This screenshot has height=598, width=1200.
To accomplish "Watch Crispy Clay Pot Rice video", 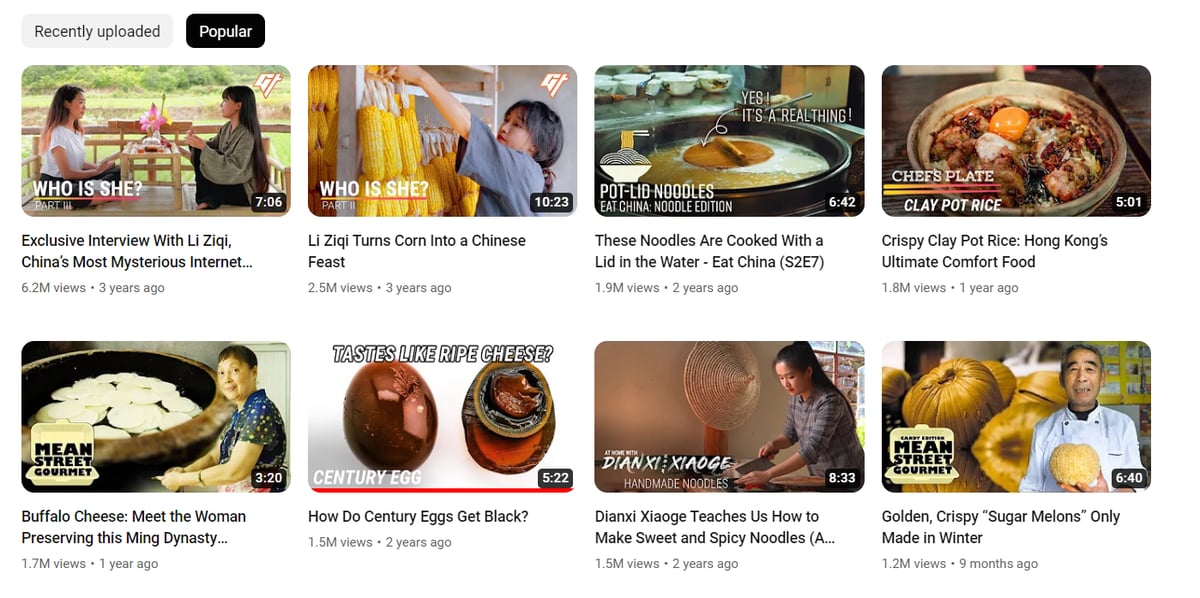I will pos(1016,141).
